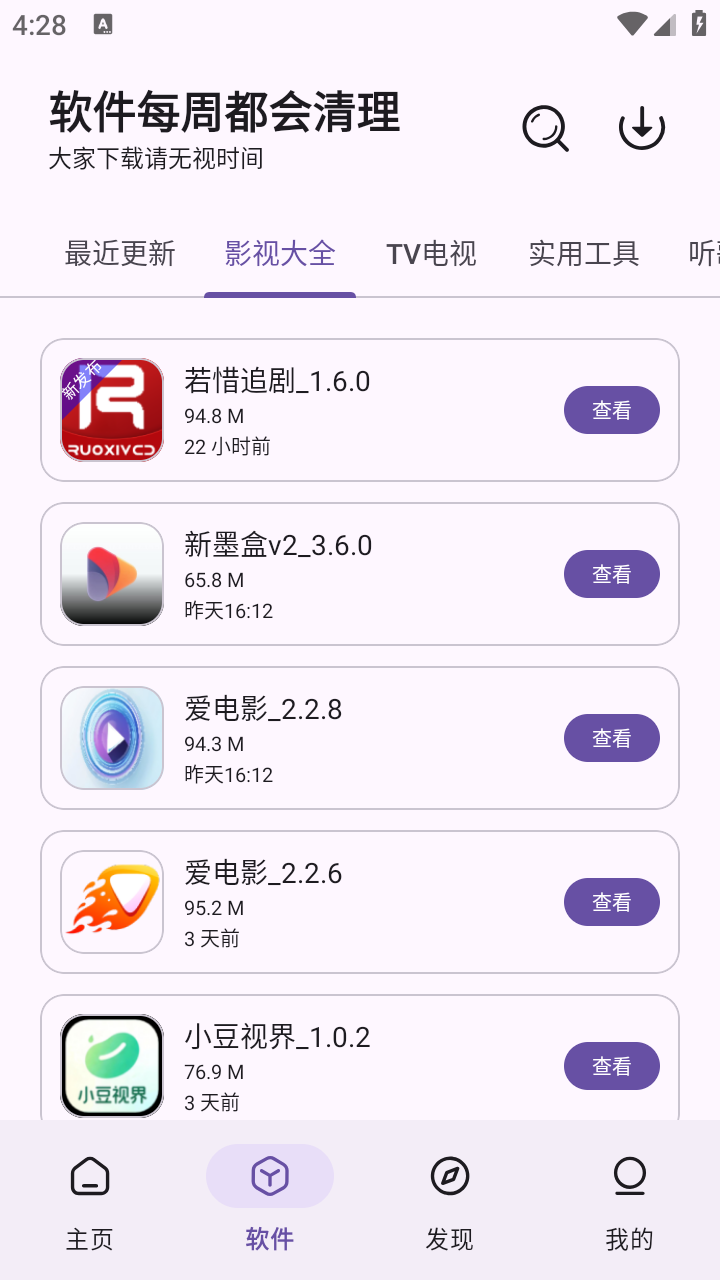
Task: Tap 查看 for 若惜追剧_1.6.0
Action: coord(612,410)
